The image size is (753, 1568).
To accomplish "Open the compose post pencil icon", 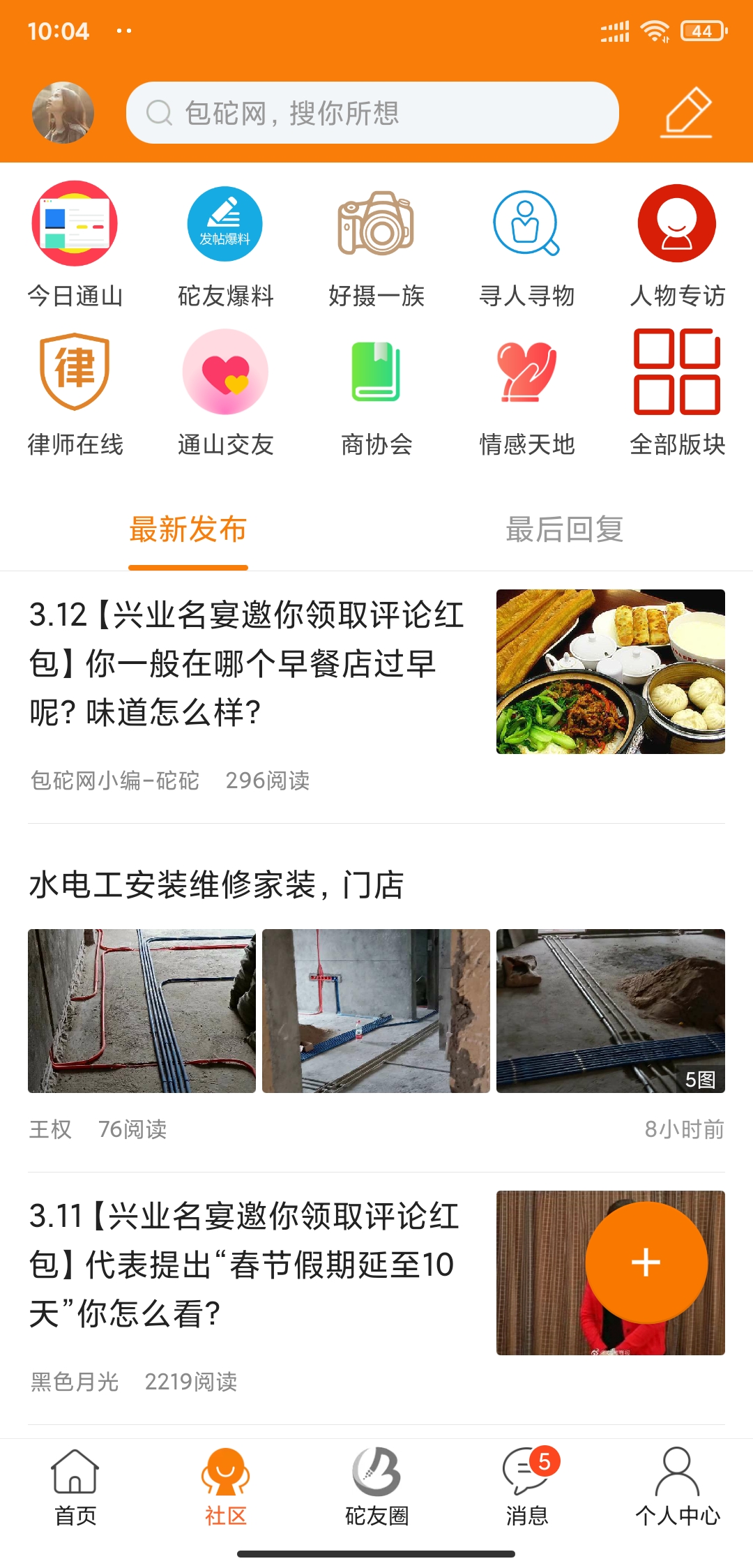I will [x=687, y=112].
